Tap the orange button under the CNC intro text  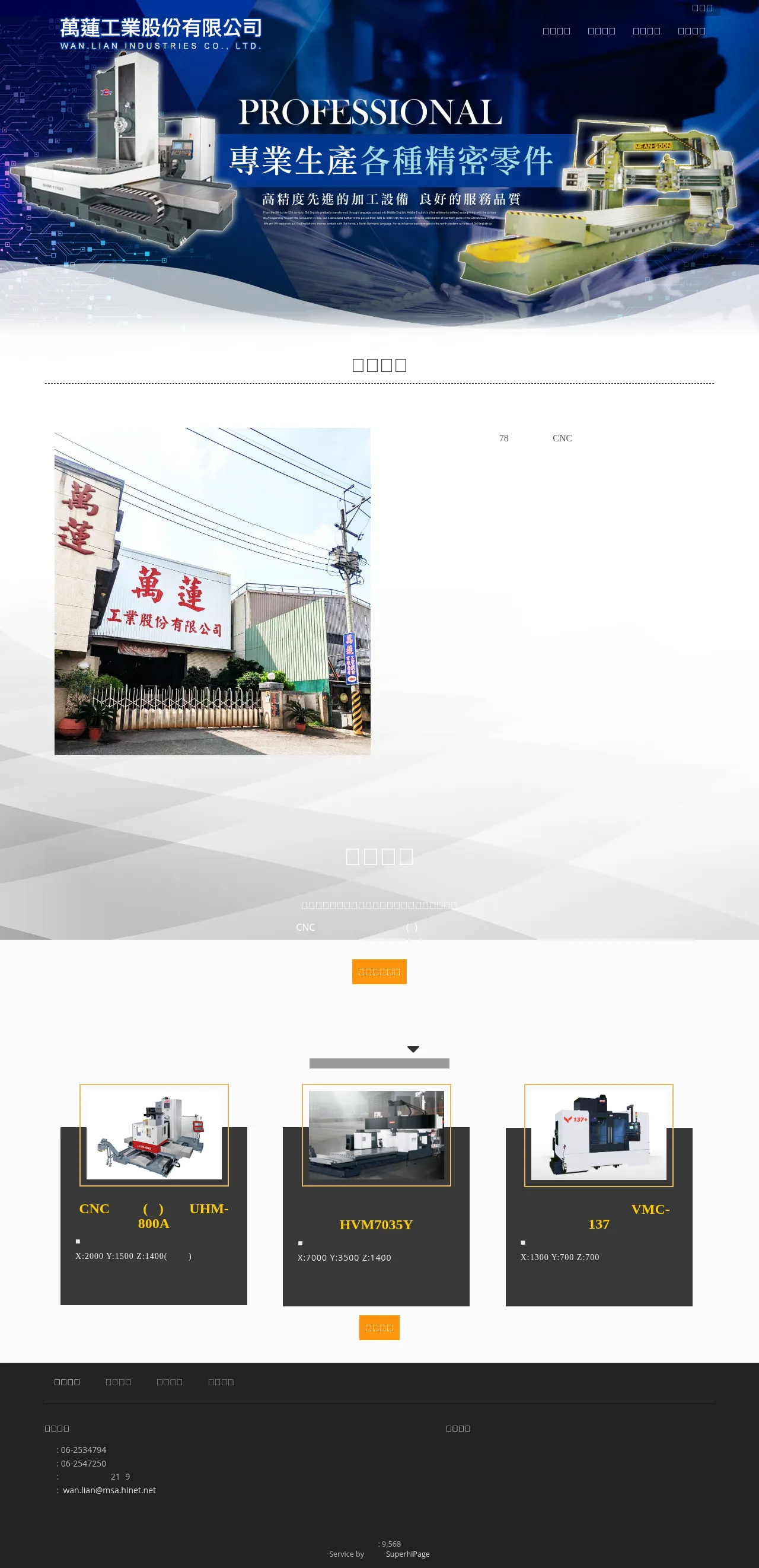379,972
